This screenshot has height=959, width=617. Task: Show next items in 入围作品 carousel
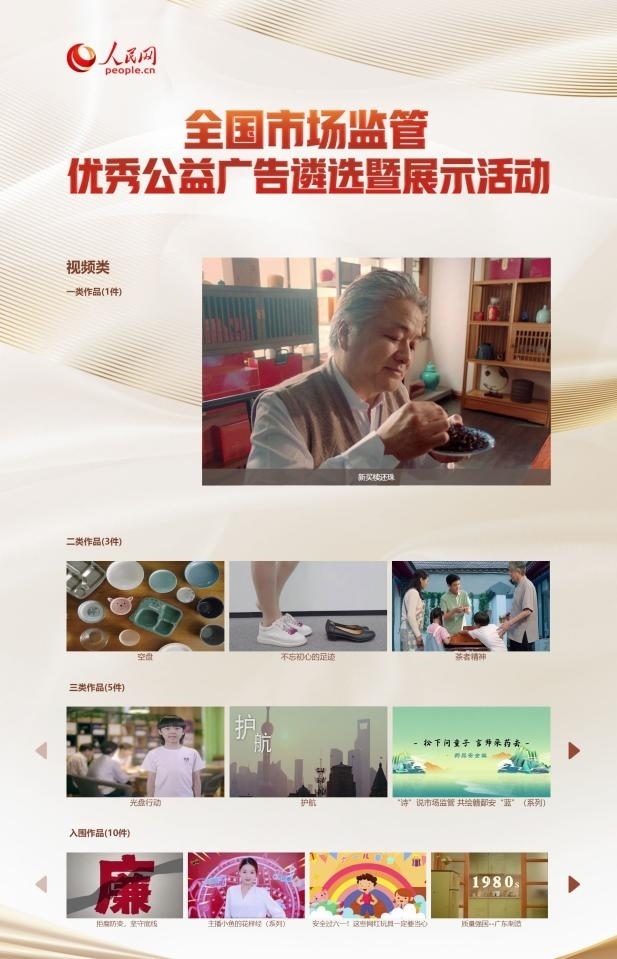click(574, 884)
